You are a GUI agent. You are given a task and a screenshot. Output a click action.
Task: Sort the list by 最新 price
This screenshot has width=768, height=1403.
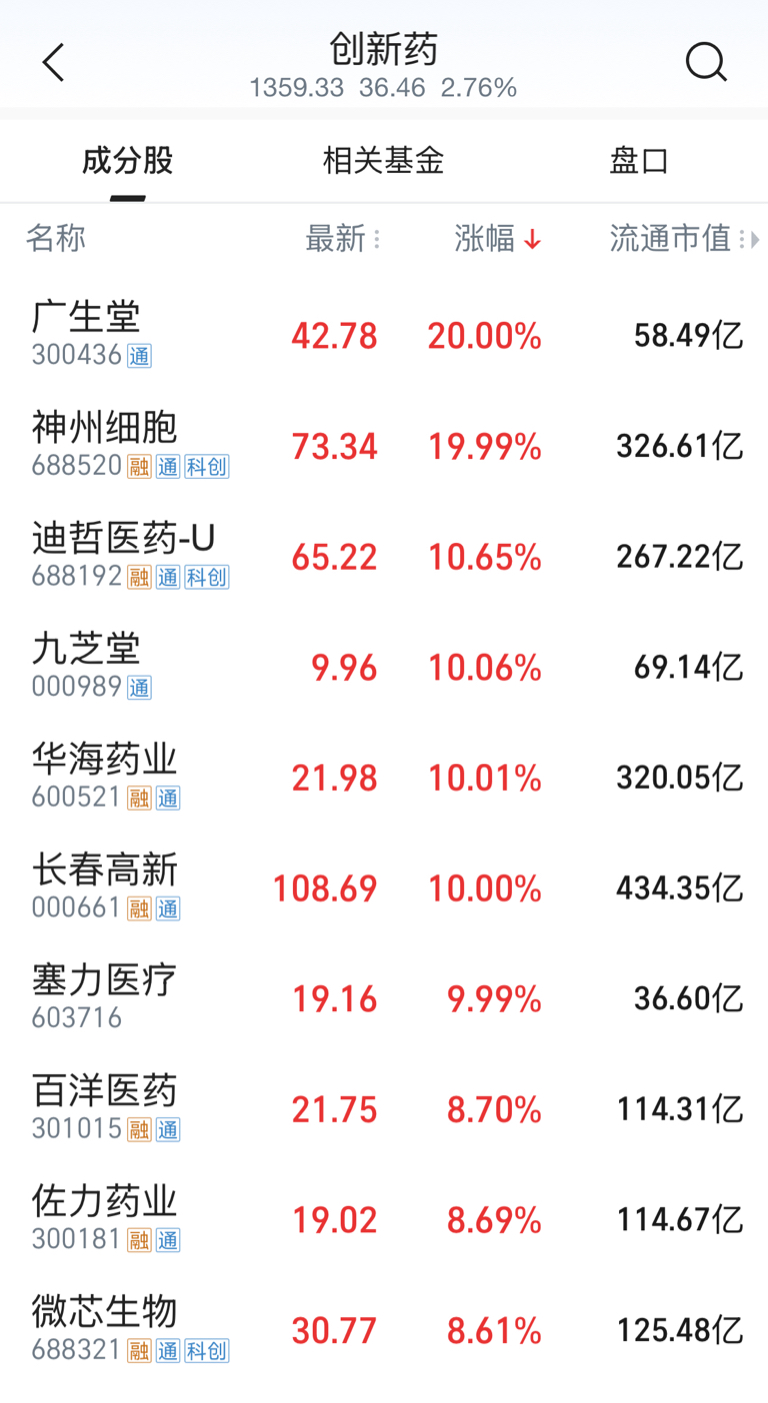click(343, 239)
